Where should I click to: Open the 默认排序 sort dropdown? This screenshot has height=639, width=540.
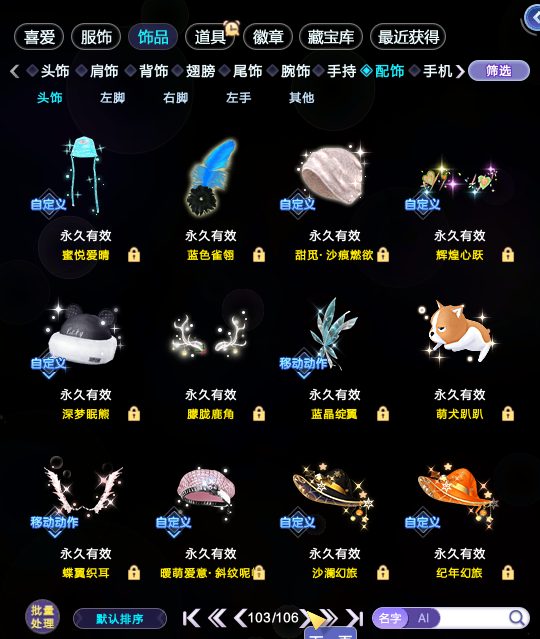point(120,619)
